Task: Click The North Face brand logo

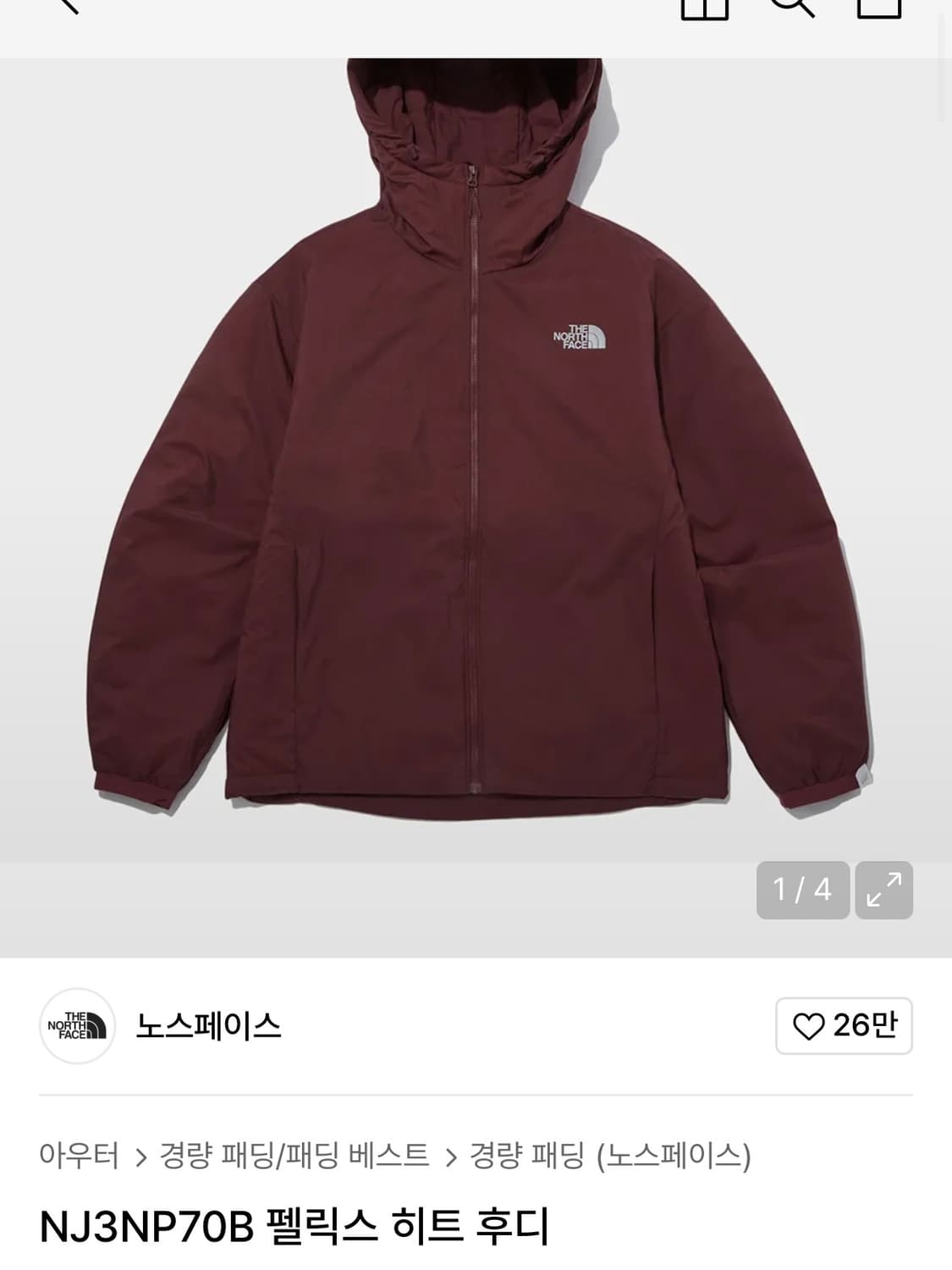Action: pyautogui.click(x=79, y=1024)
